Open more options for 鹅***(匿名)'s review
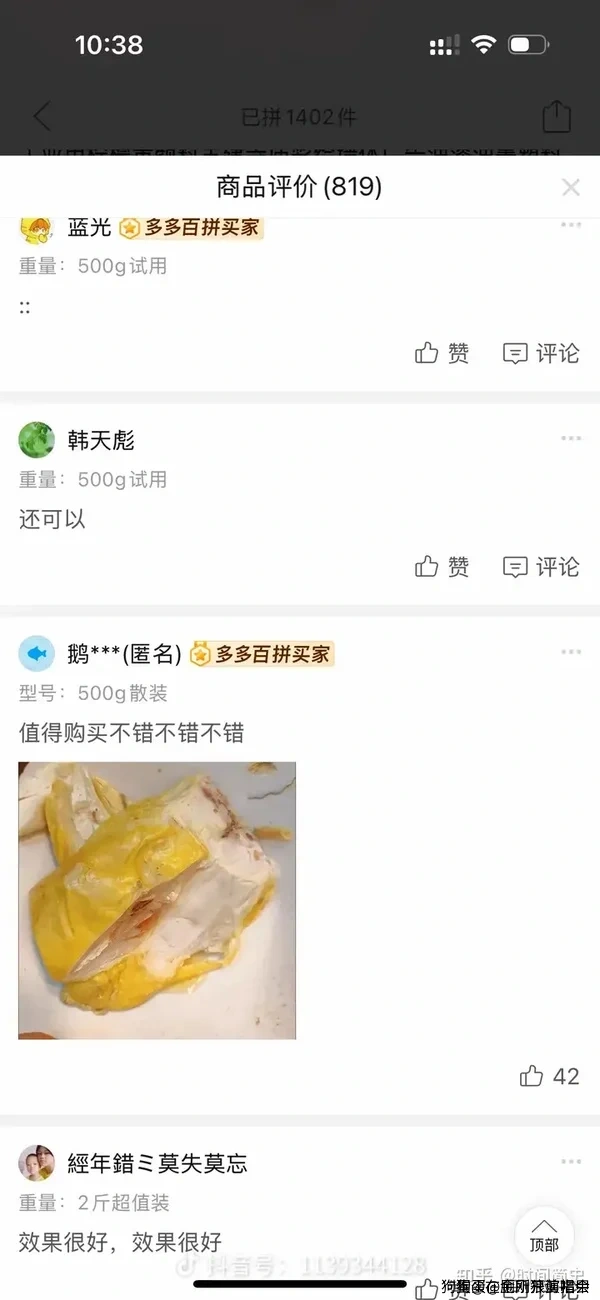Screen dimensions: 600x1300 click(x=571, y=652)
